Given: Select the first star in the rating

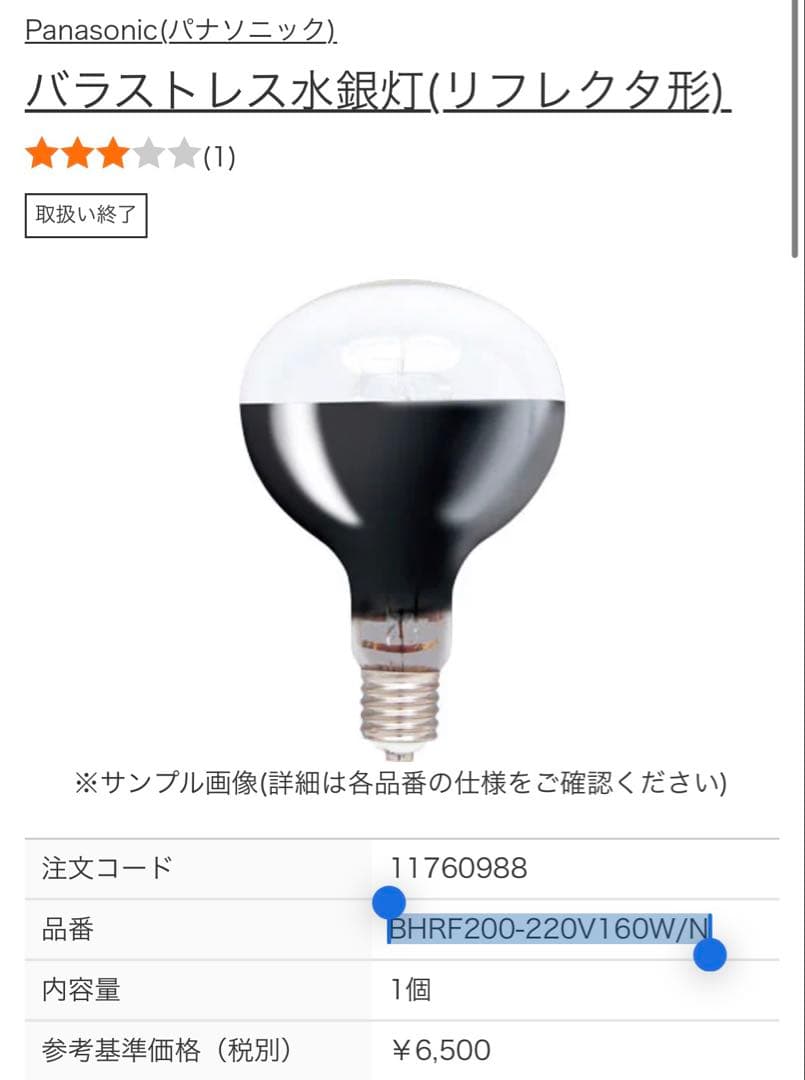Looking at the screenshot, I should point(42,152).
